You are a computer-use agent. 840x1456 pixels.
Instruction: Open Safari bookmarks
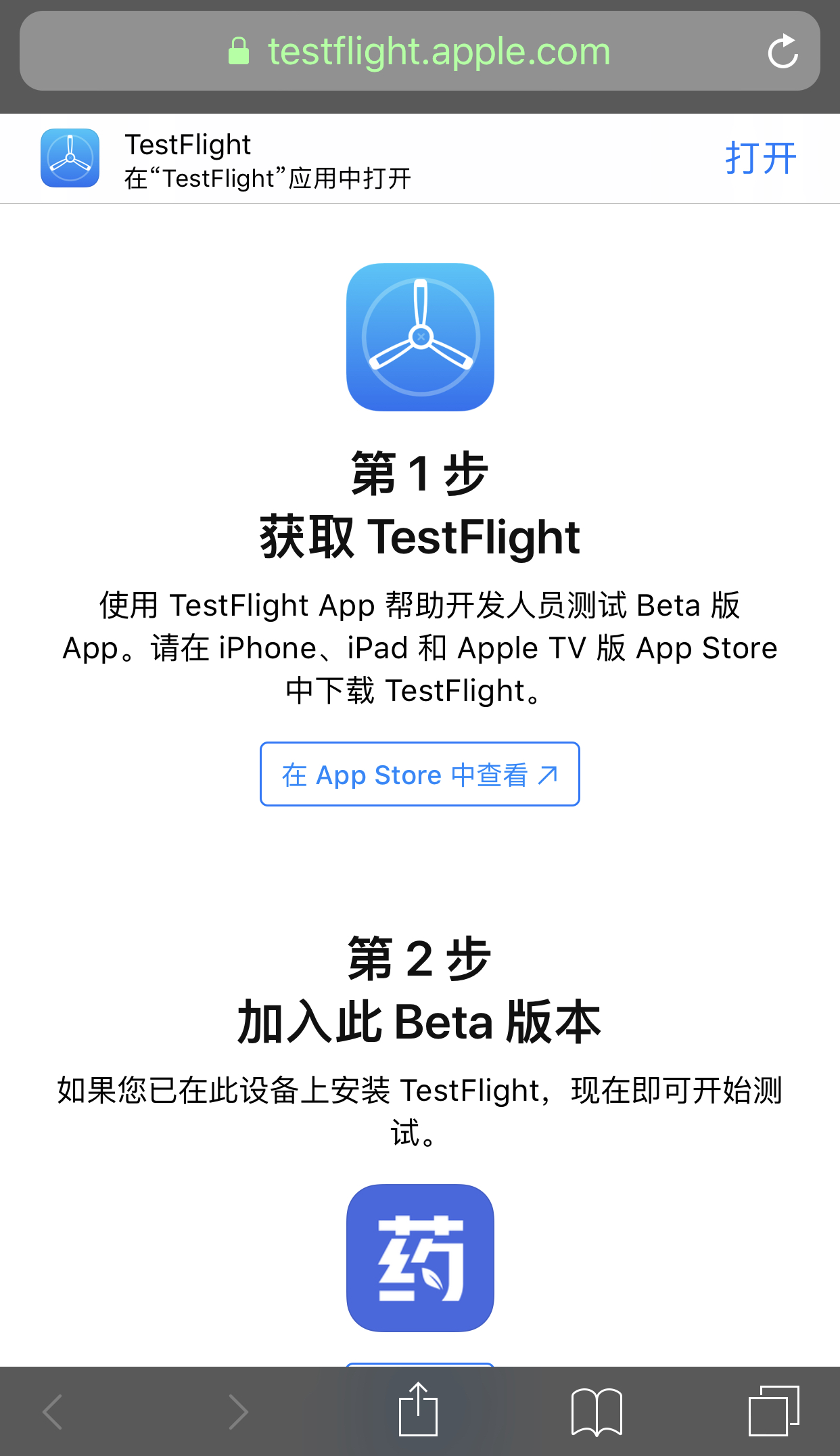pos(597,1411)
